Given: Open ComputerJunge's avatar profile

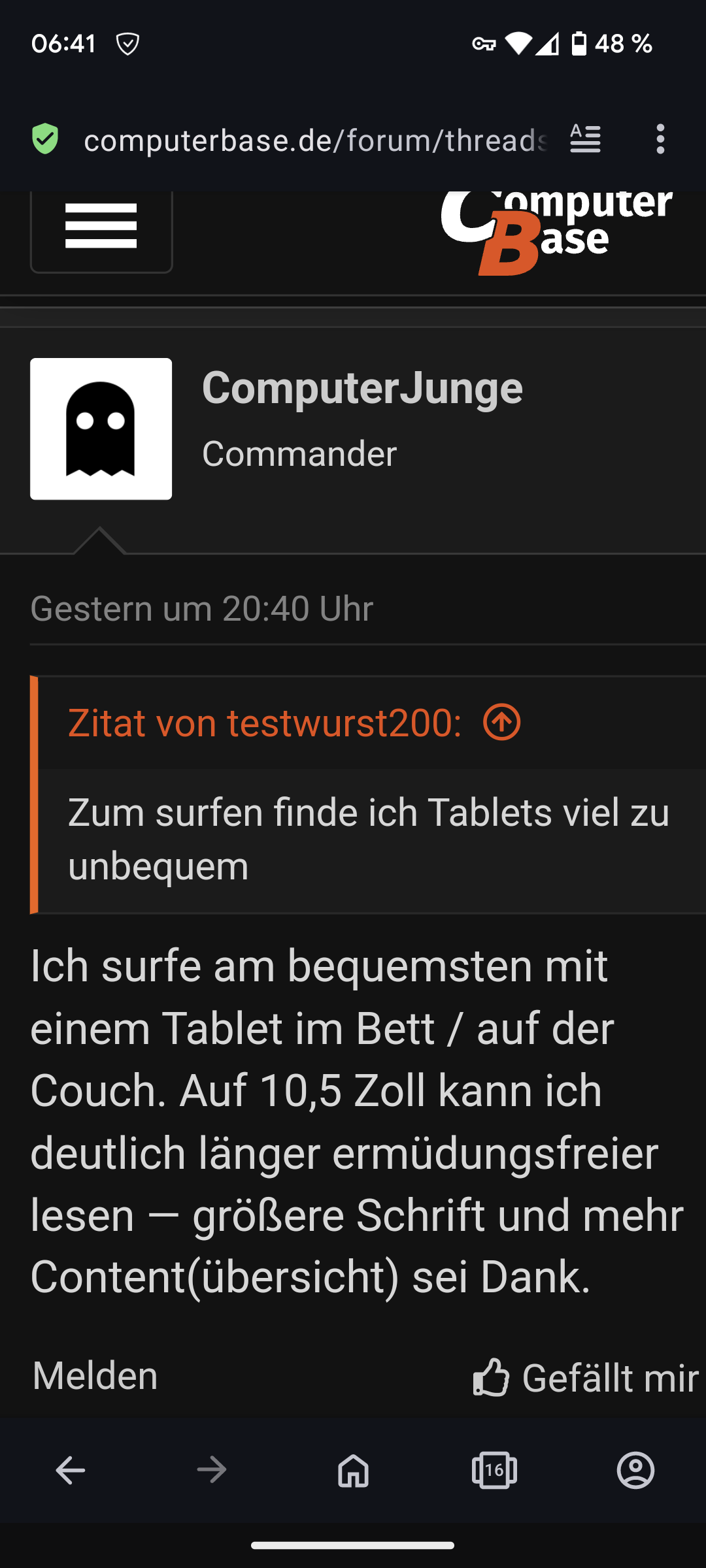Looking at the screenshot, I should 101,429.
